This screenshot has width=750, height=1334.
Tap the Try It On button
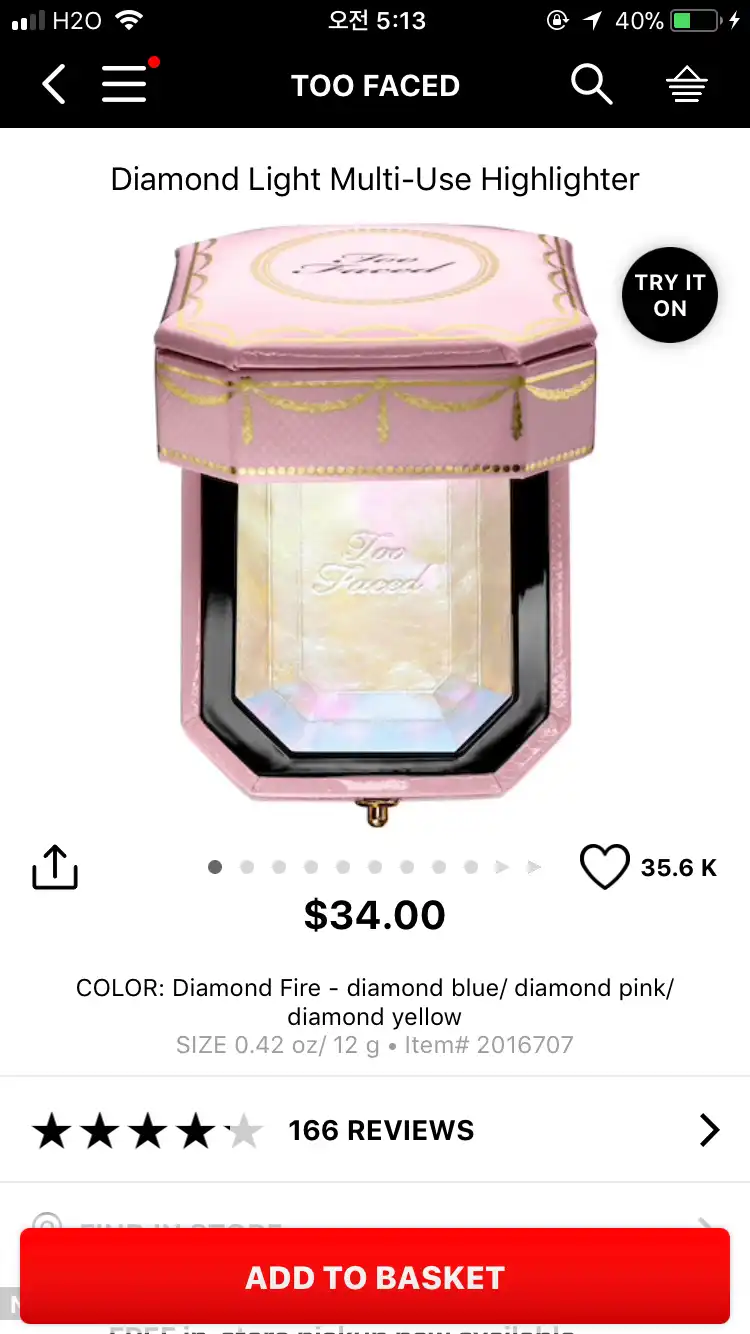pos(670,295)
